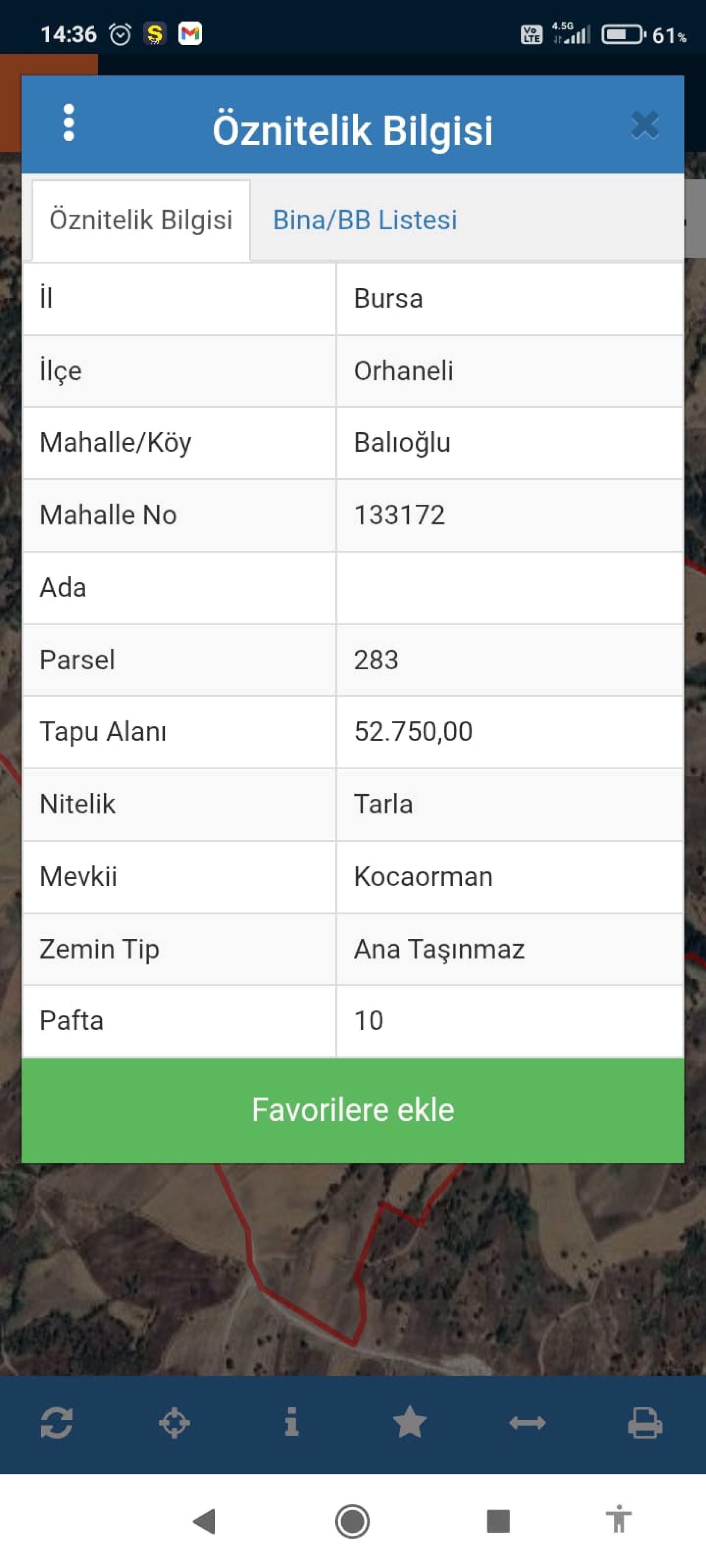The width and height of the screenshot is (706, 1568).
Task: Select the Öznitelik Bilgisi tab
Action: tap(141, 220)
